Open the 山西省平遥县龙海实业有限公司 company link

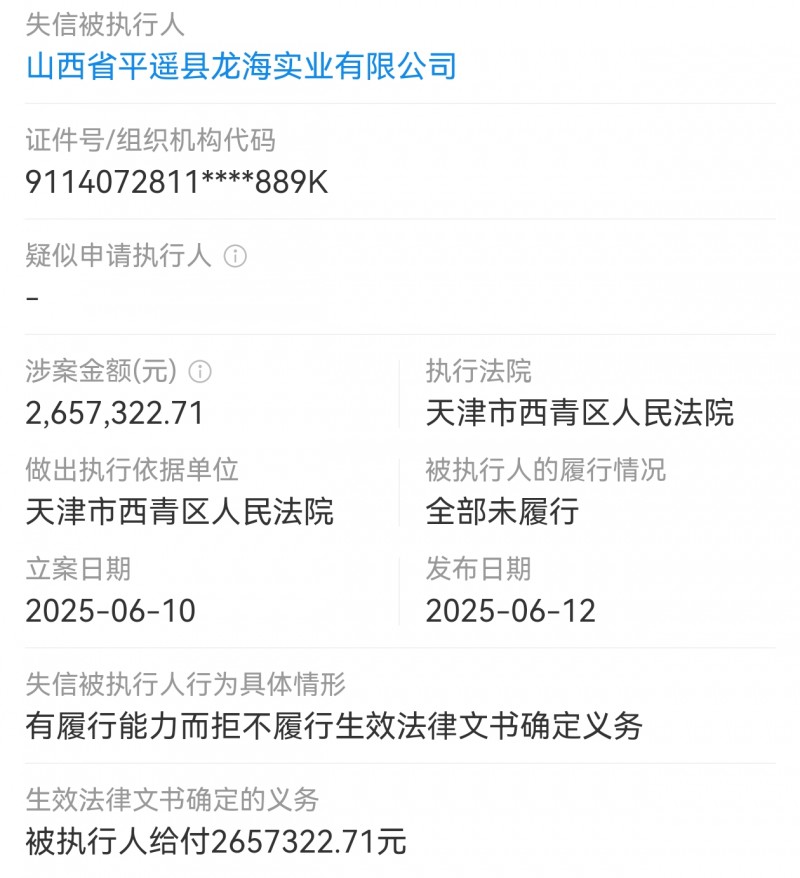click(x=241, y=67)
